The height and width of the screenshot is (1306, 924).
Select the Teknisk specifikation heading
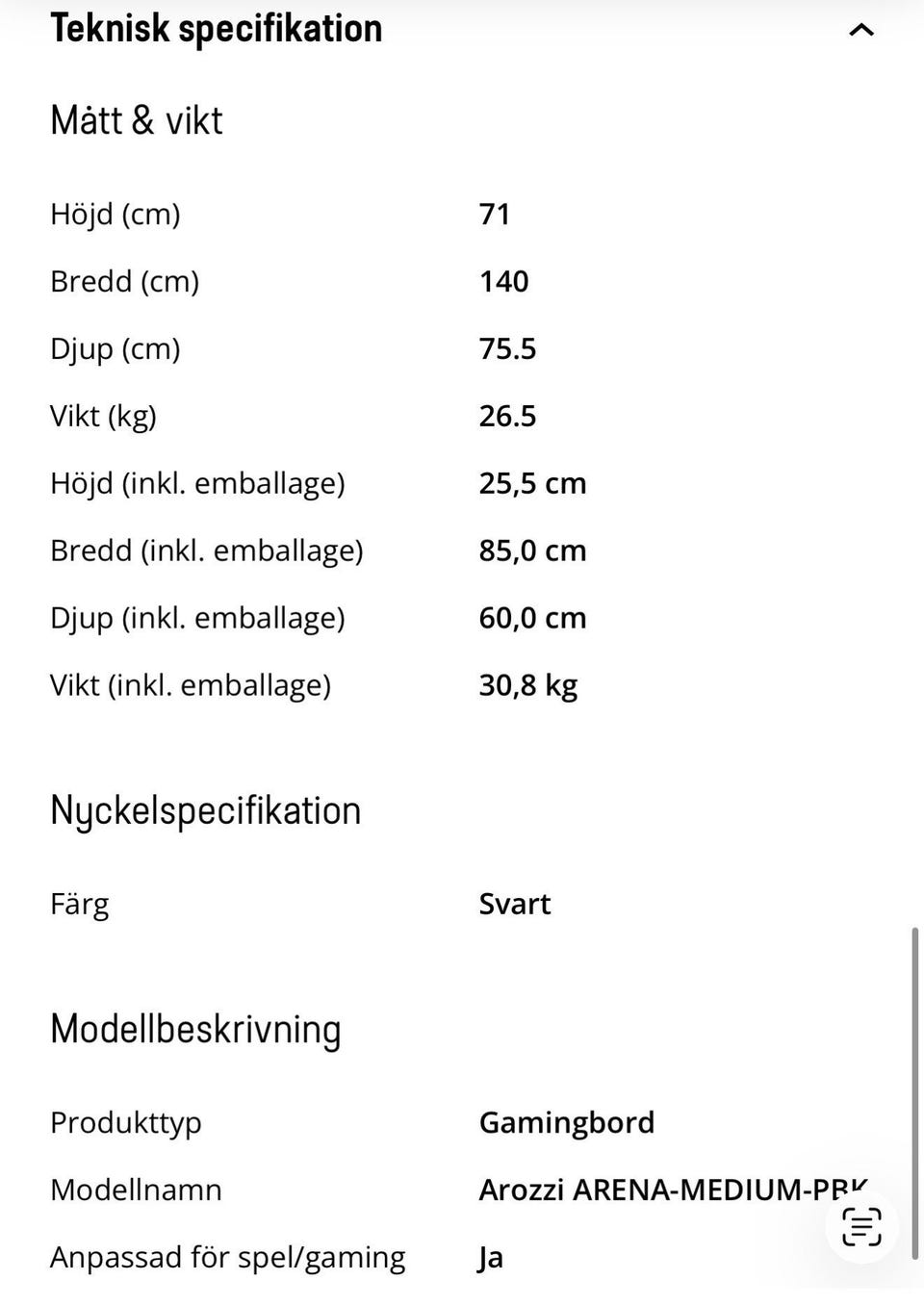click(x=216, y=28)
